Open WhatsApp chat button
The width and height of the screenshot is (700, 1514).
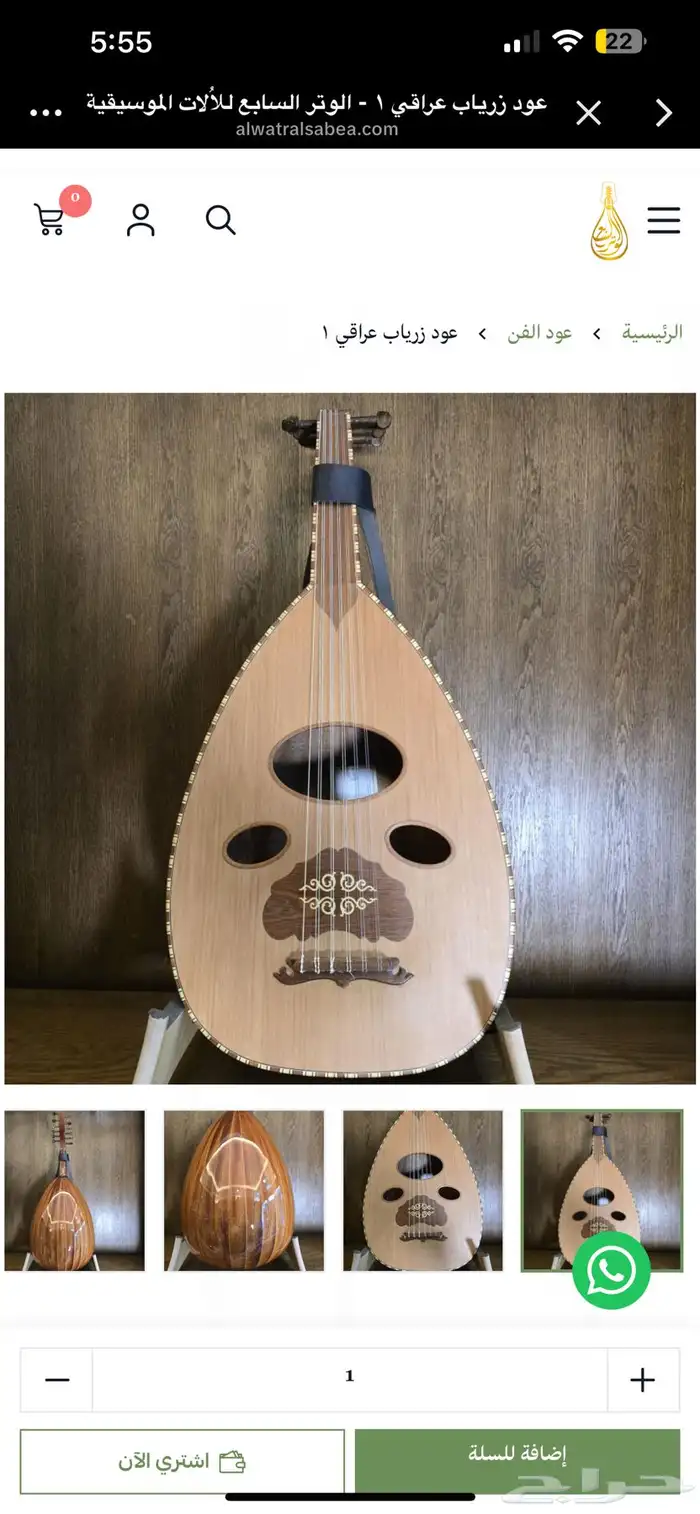point(611,1270)
